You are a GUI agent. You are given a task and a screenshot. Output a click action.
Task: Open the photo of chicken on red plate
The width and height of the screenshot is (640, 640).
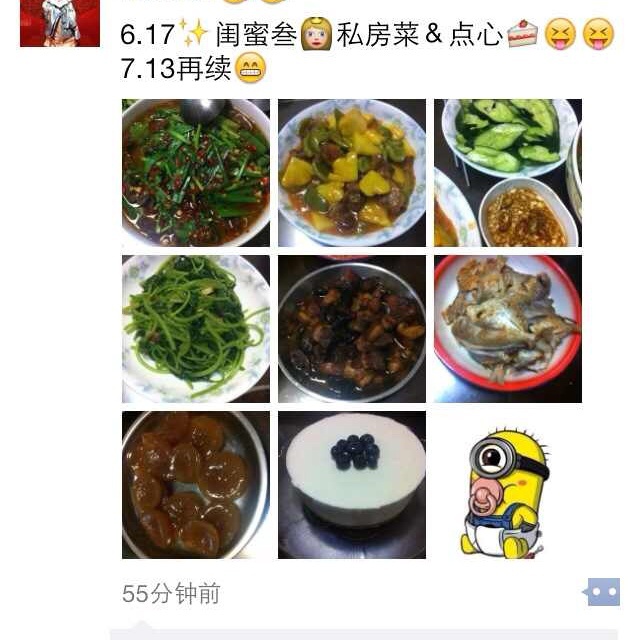pos(508,329)
